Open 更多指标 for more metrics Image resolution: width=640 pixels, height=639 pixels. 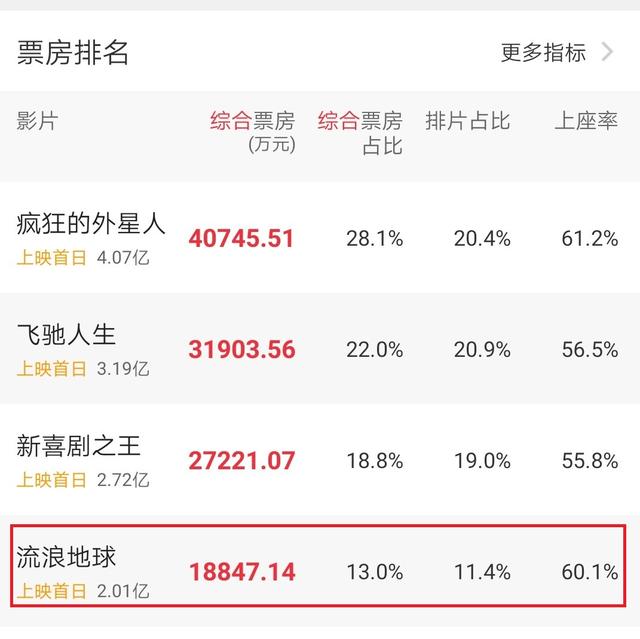click(556, 53)
